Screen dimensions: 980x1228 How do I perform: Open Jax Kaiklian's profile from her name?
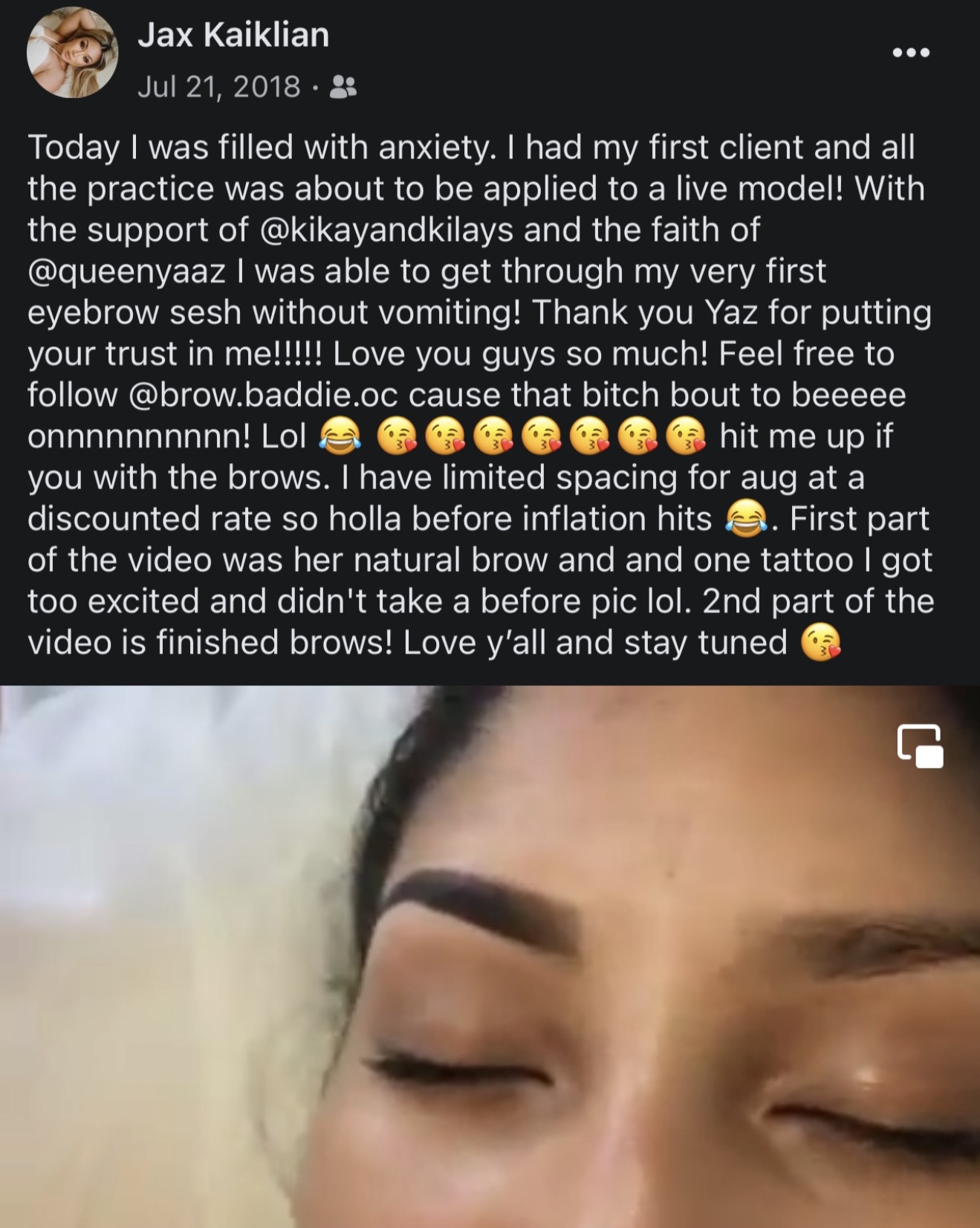click(x=233, y=35)
